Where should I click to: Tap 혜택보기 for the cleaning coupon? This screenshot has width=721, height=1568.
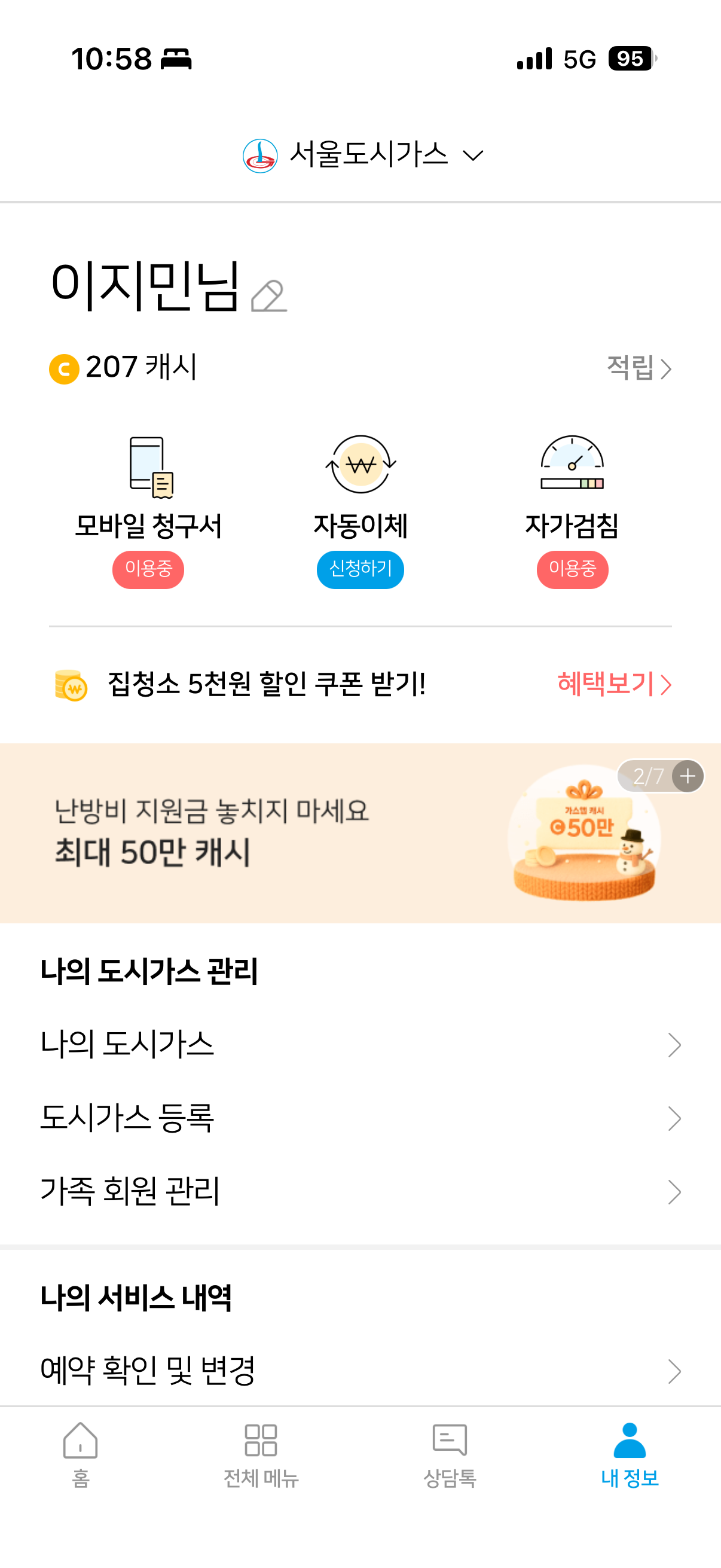pos(614,684)
